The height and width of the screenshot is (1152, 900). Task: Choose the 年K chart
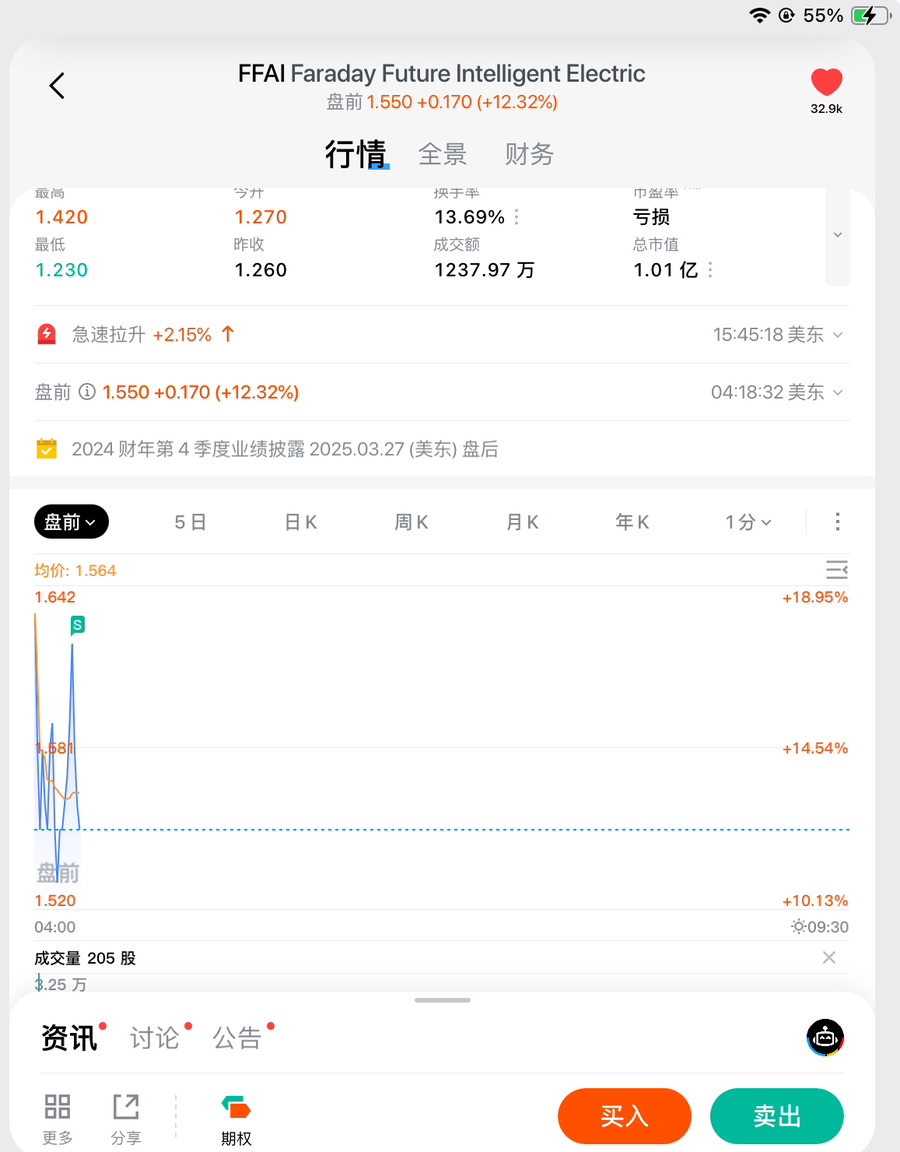[x=632, y=522]
